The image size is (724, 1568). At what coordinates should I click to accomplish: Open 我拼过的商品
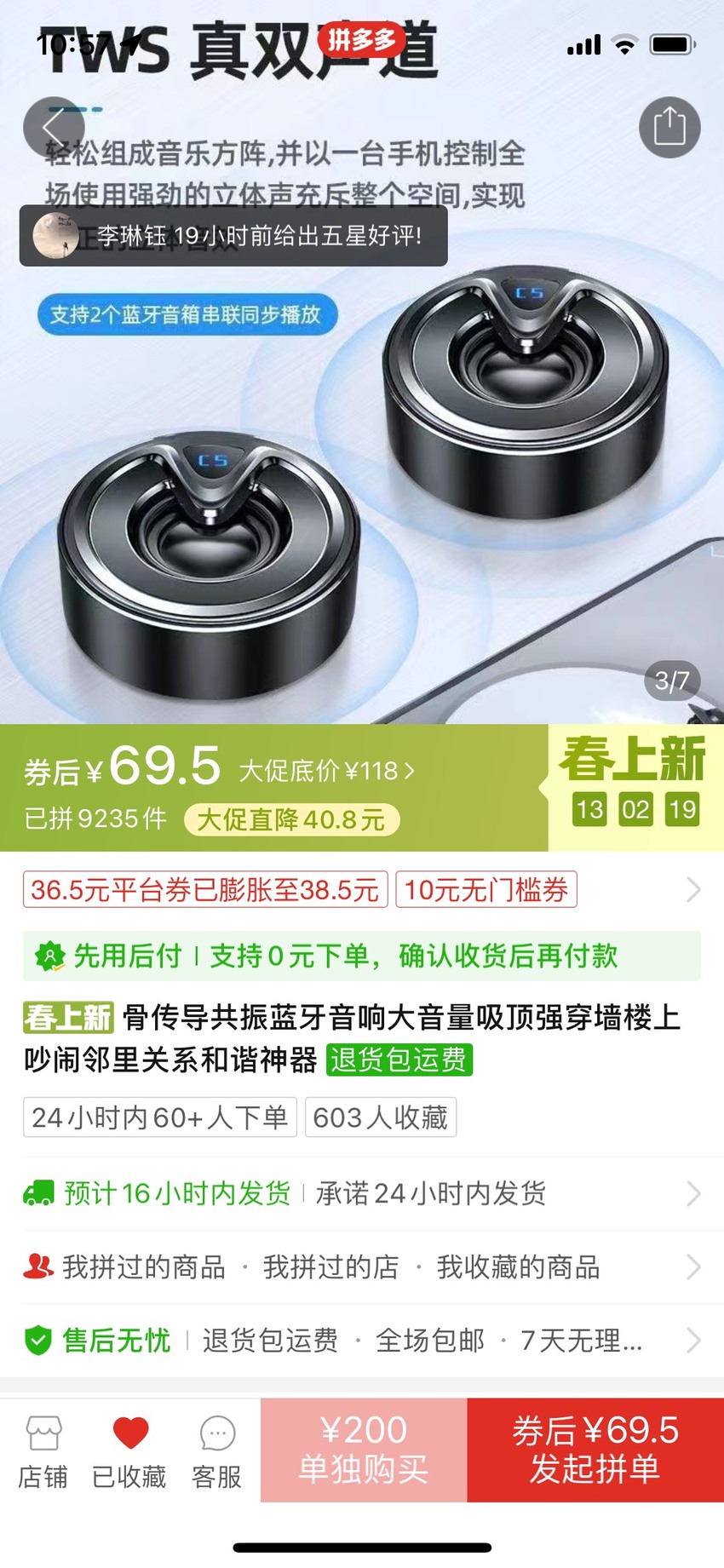(143, 1266)
